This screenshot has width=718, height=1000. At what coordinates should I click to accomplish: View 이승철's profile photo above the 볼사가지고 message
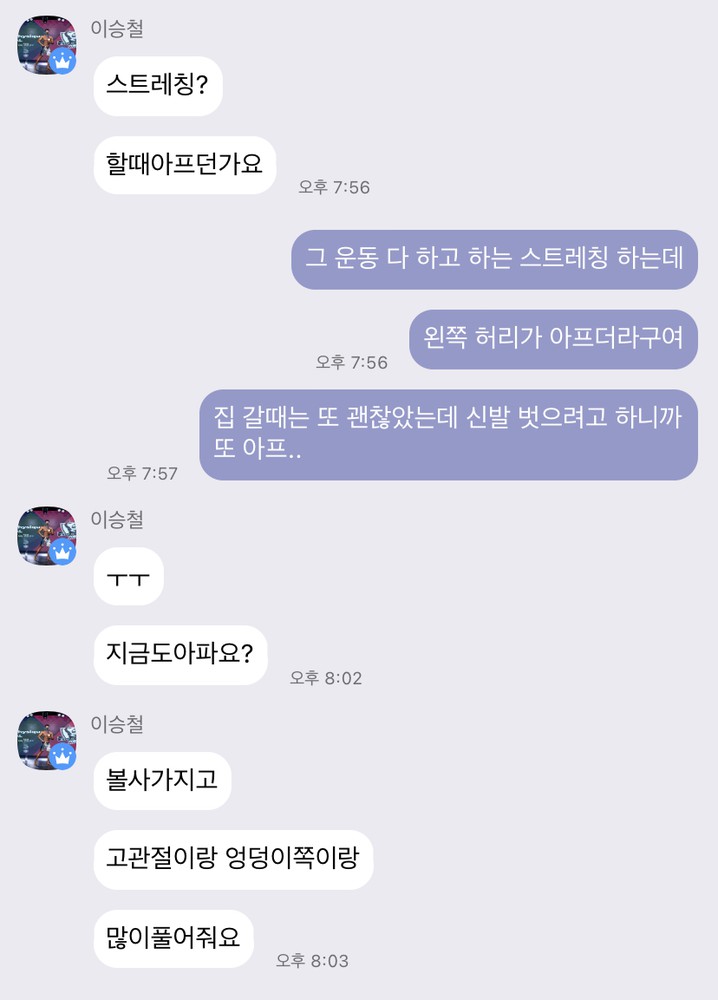[47, 740]
